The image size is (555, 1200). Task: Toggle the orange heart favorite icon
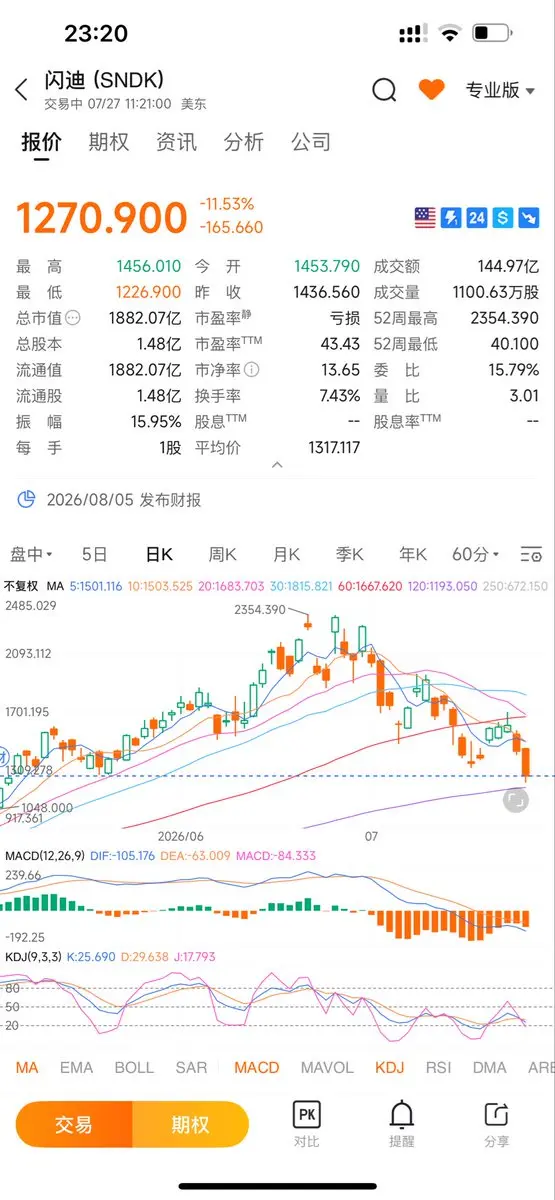point(431,90)
